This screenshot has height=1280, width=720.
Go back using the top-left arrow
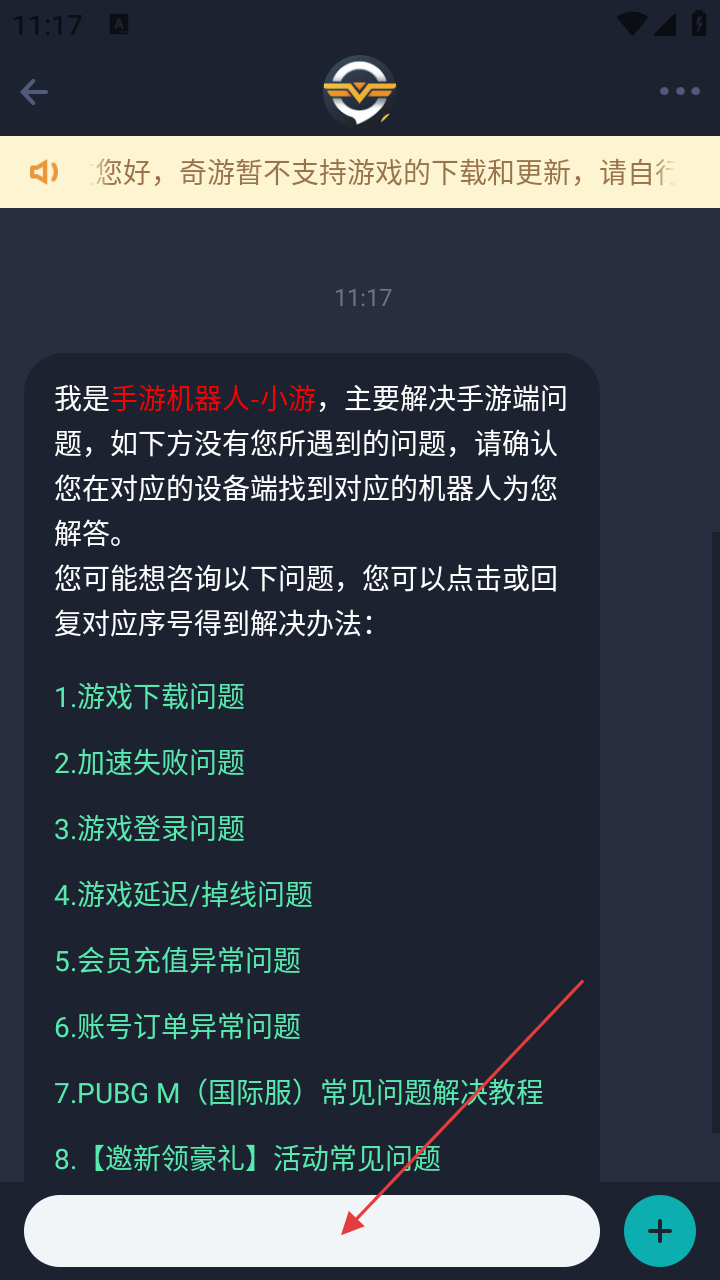point(34,92)
